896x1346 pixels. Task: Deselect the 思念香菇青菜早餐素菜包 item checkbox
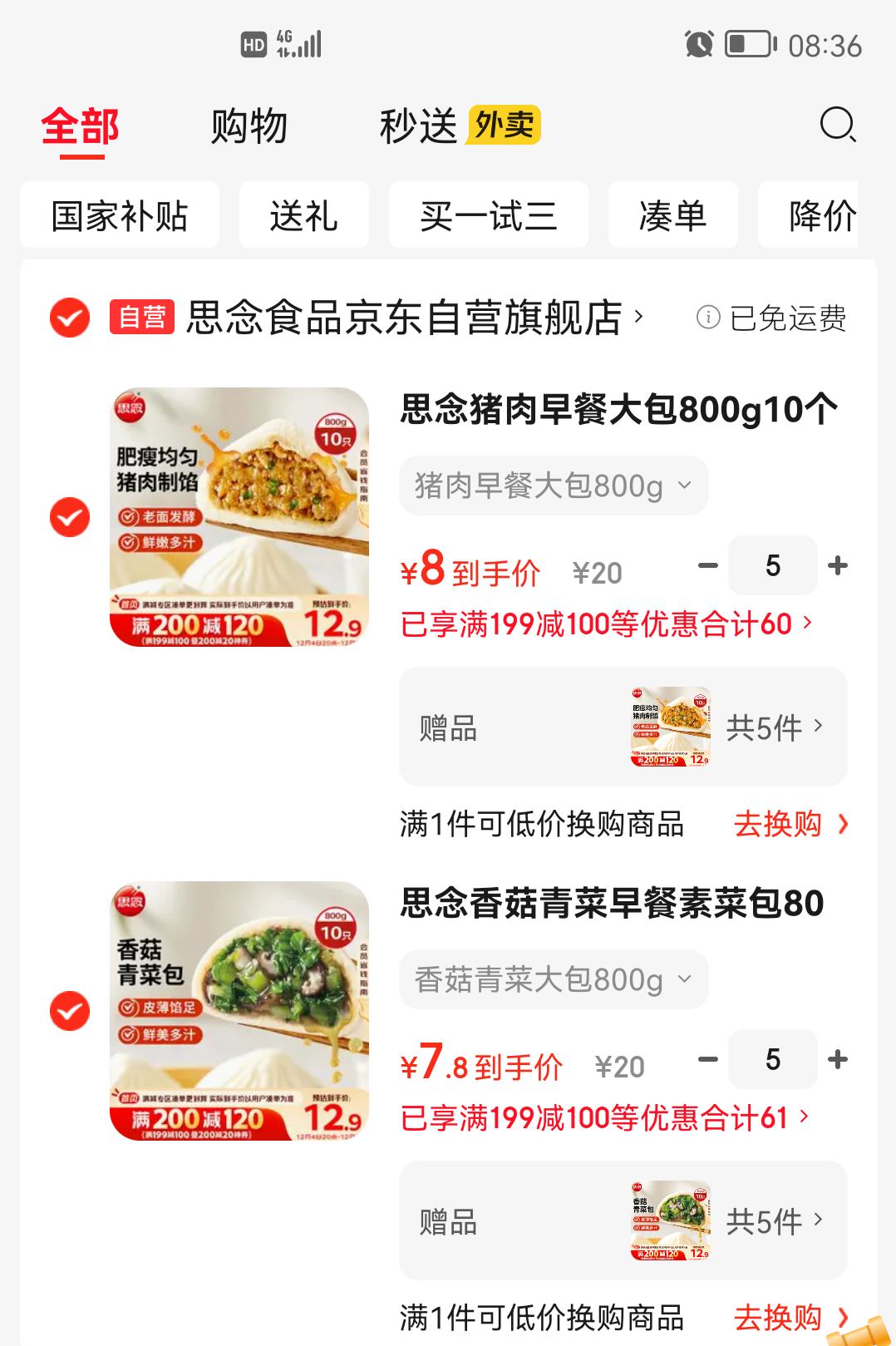click(70, 1011)
